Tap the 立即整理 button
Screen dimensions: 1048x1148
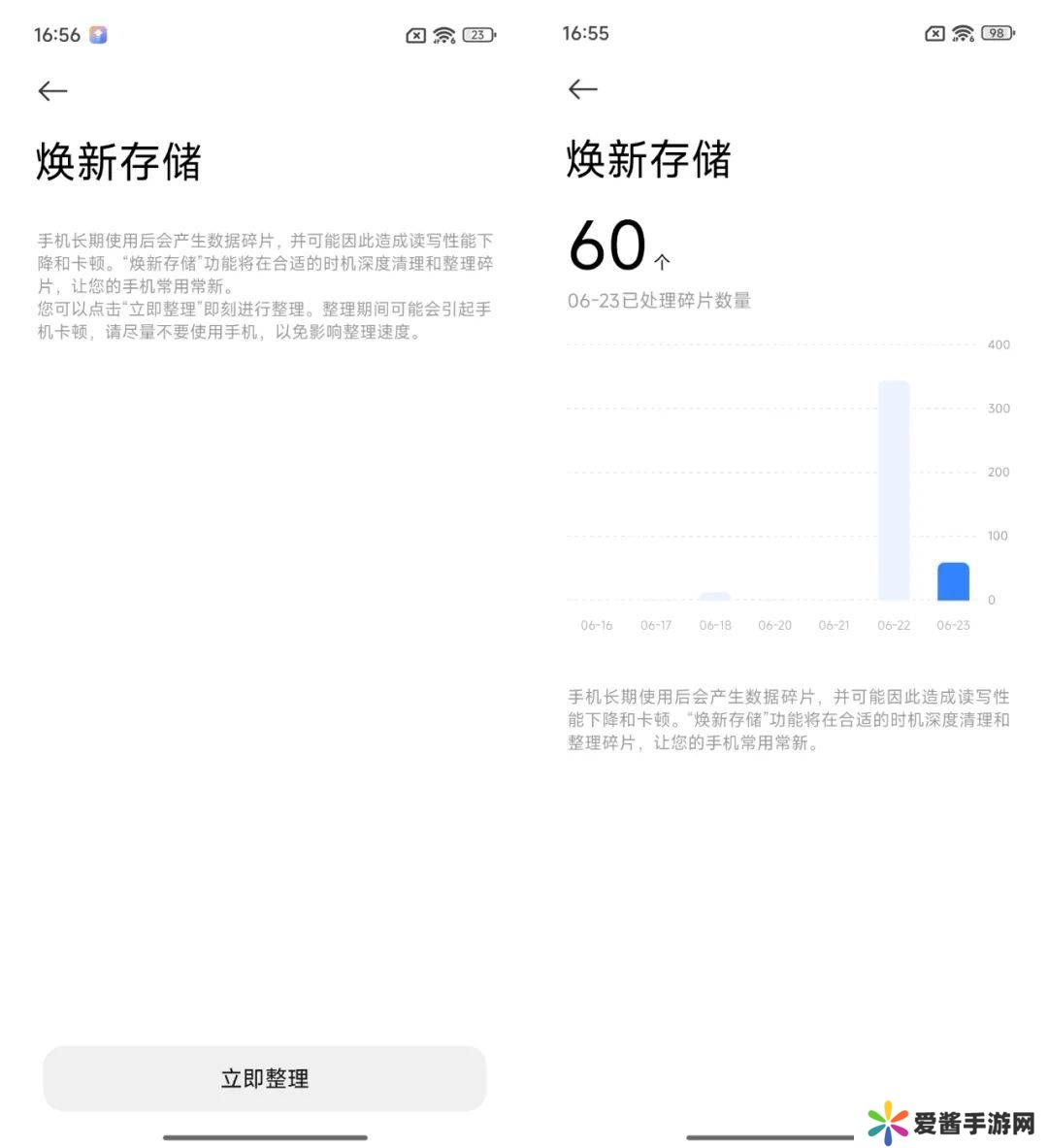pos(264,1078)
